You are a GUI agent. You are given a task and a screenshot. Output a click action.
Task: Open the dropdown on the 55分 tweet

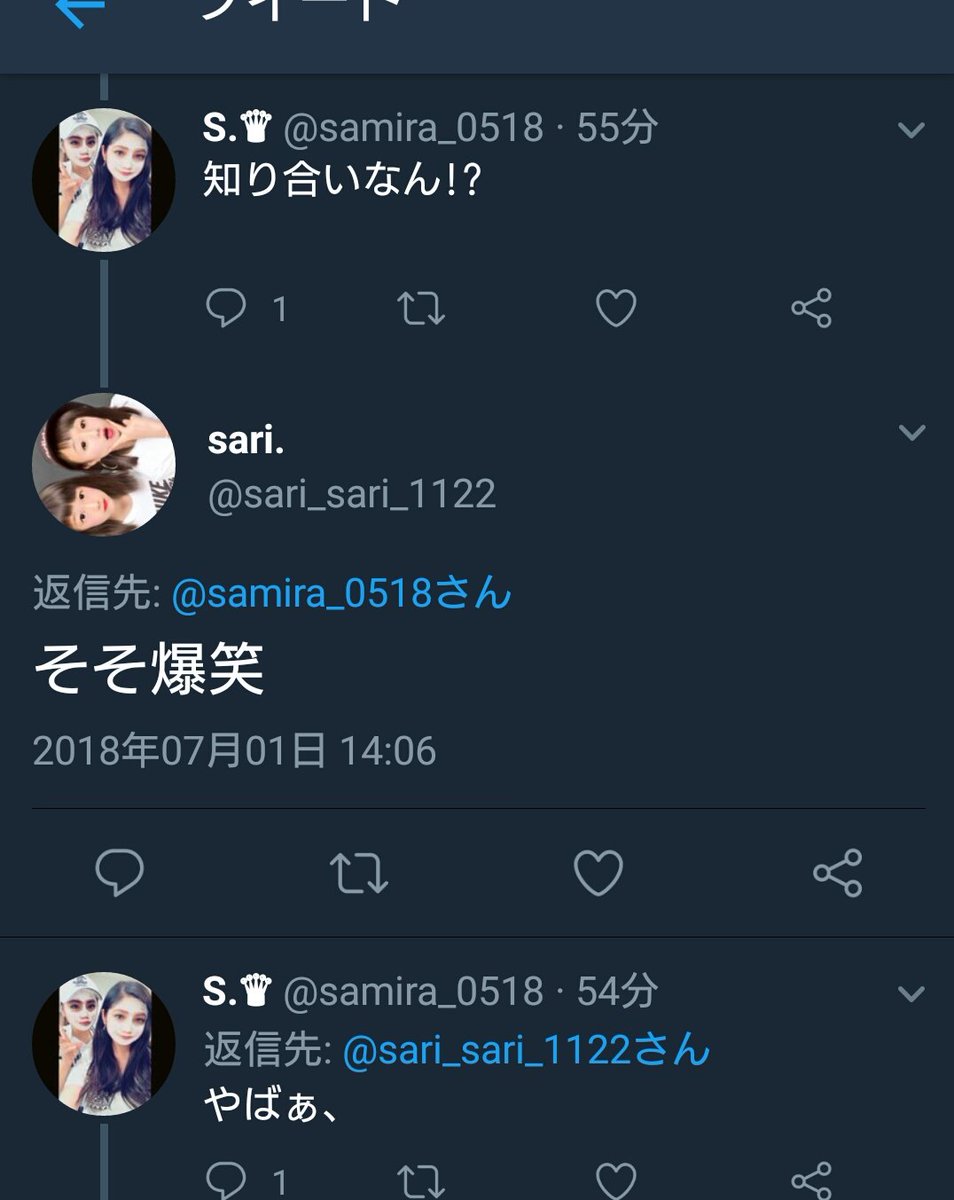pyautogui.click(x=911, y=129)
